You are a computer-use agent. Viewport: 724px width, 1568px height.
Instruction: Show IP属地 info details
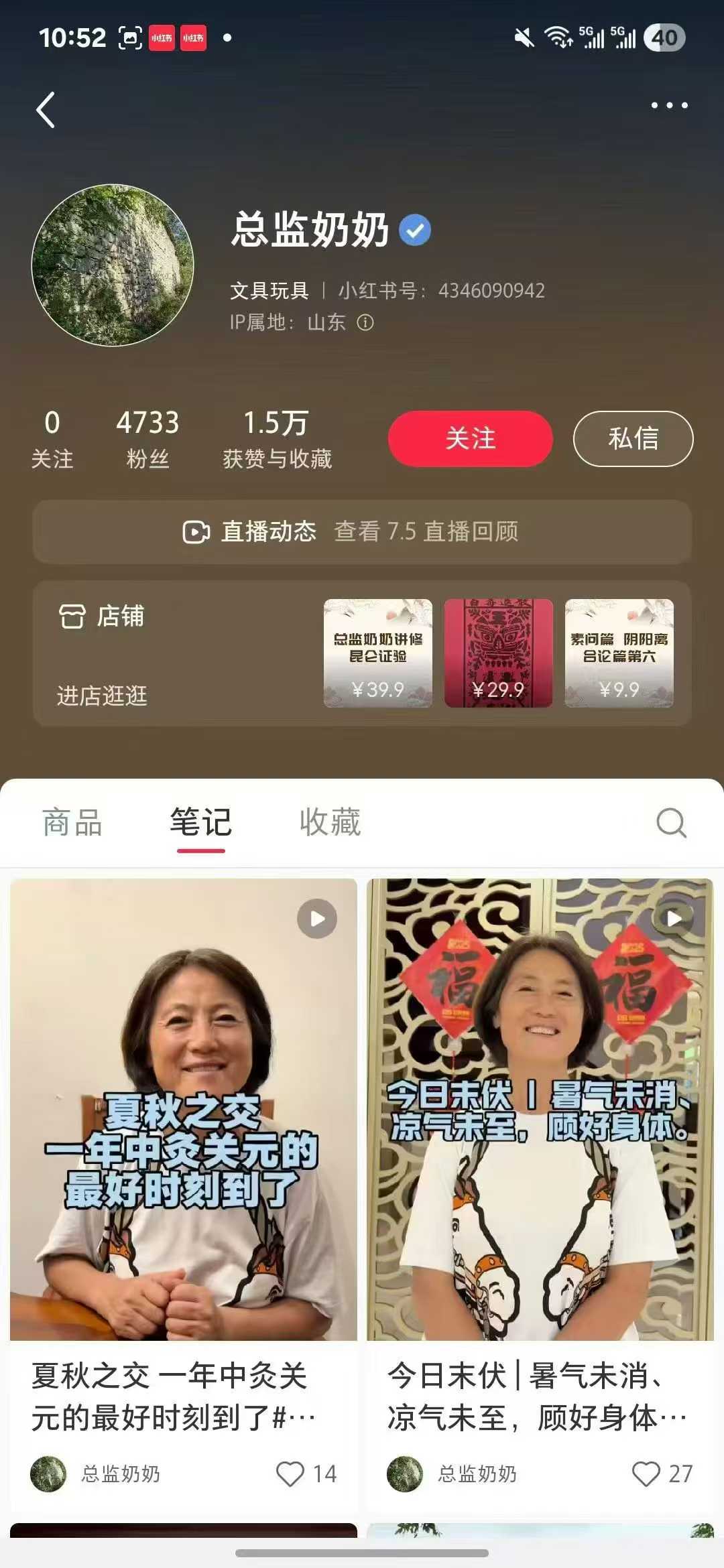pyautogui.click(x=365, y=323)
